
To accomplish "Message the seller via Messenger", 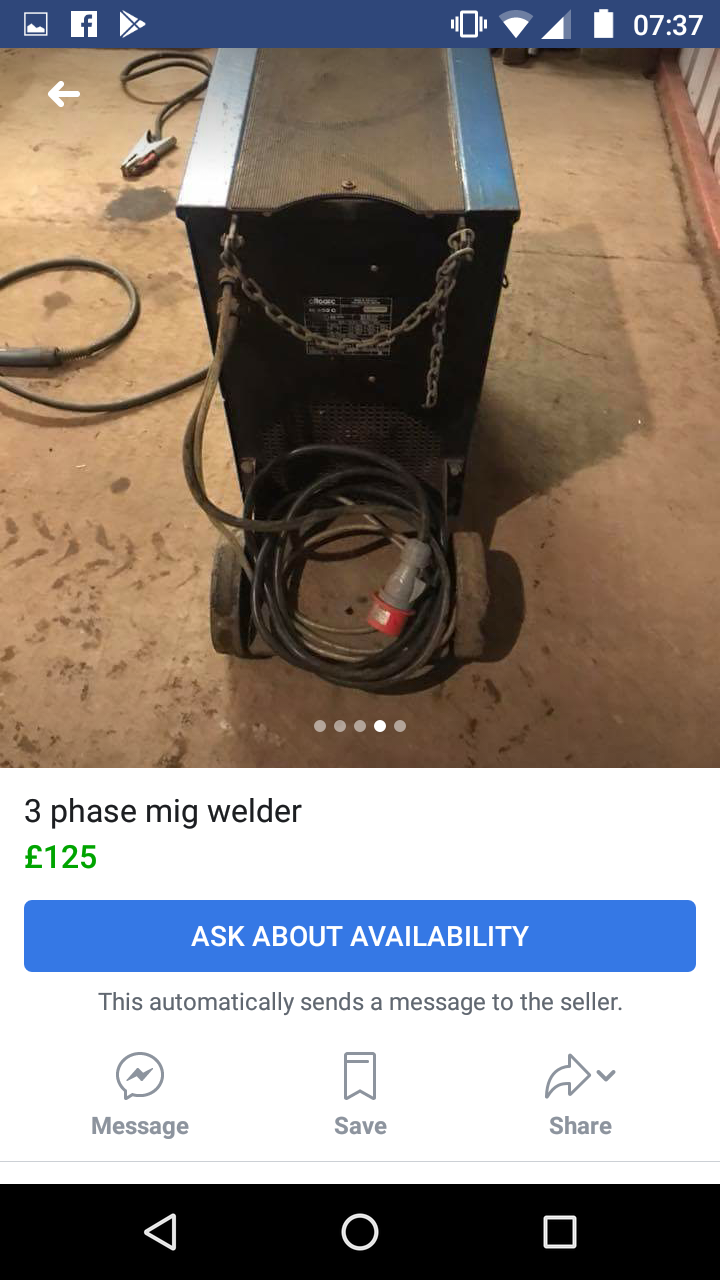I will (140, 1095).
